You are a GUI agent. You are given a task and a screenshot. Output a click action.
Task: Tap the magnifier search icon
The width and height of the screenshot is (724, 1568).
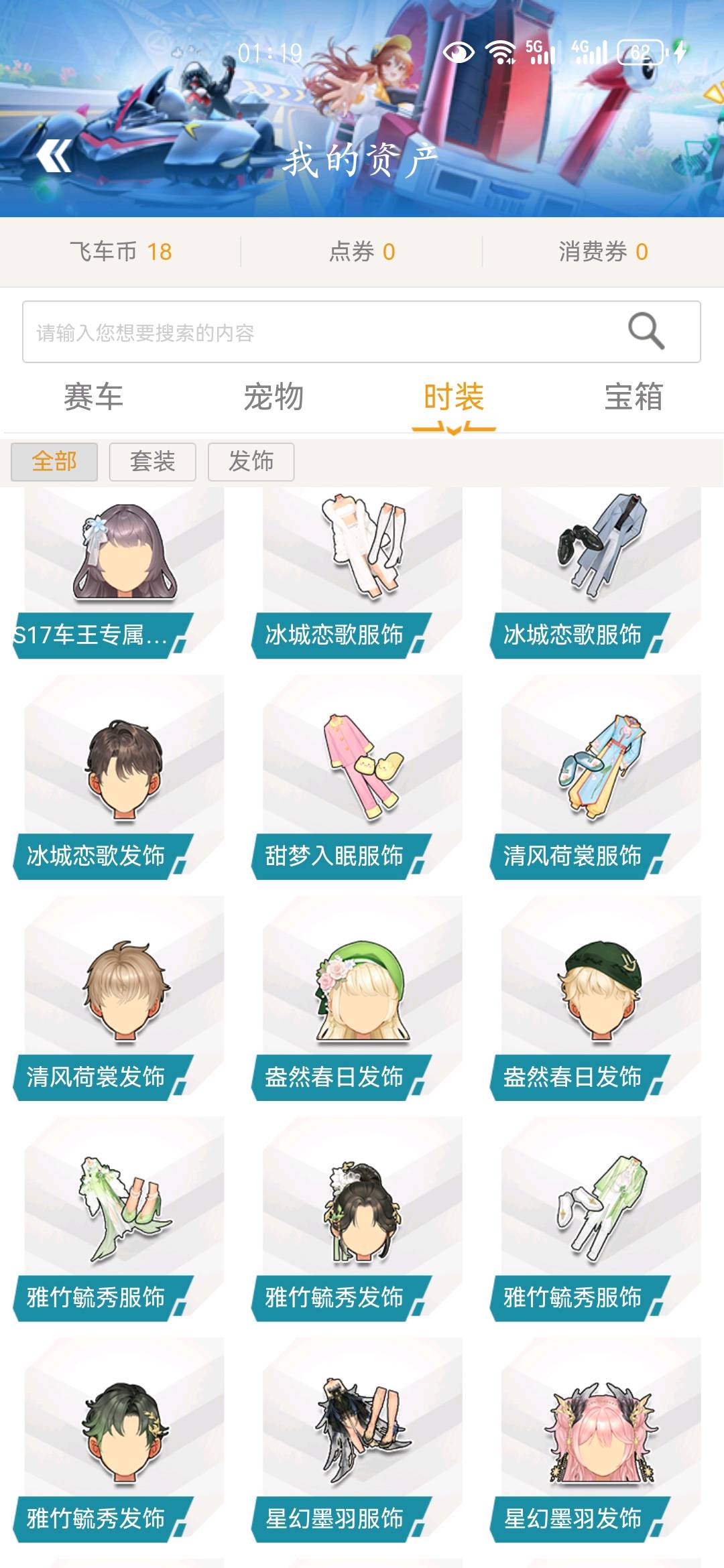pyautogui.click(x=646, y=331)
